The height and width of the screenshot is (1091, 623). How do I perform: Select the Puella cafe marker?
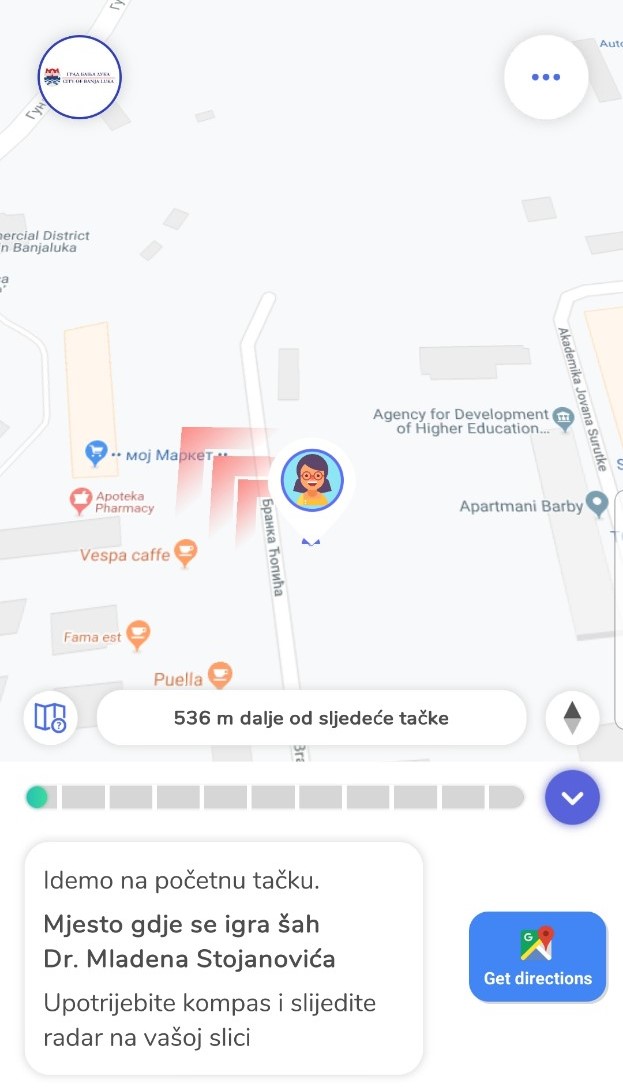click(x=220, y=676)
